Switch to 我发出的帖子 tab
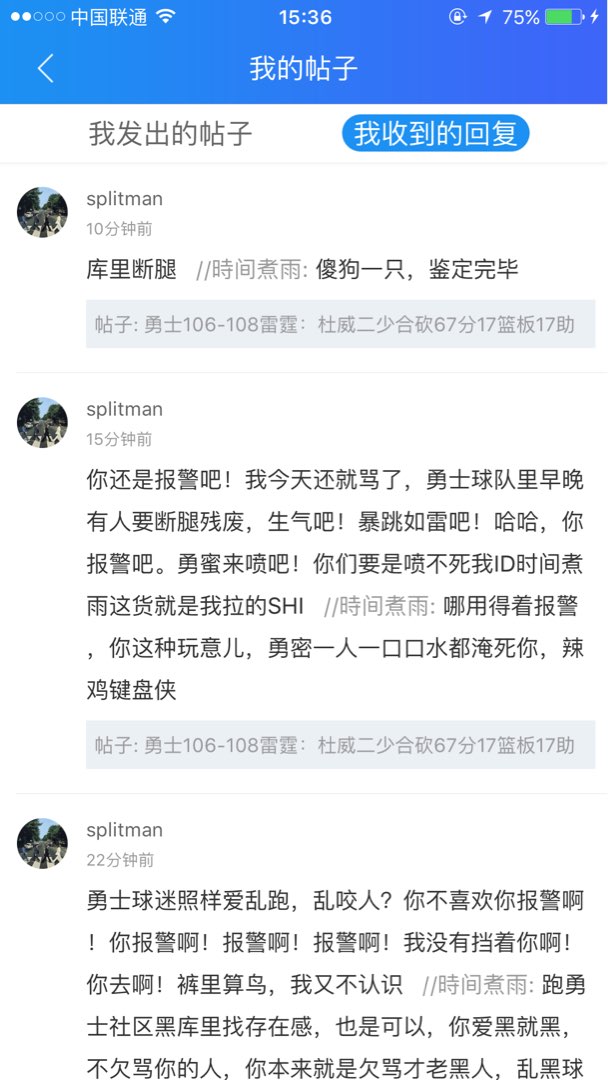608x1080 pixels. [170, 133]
